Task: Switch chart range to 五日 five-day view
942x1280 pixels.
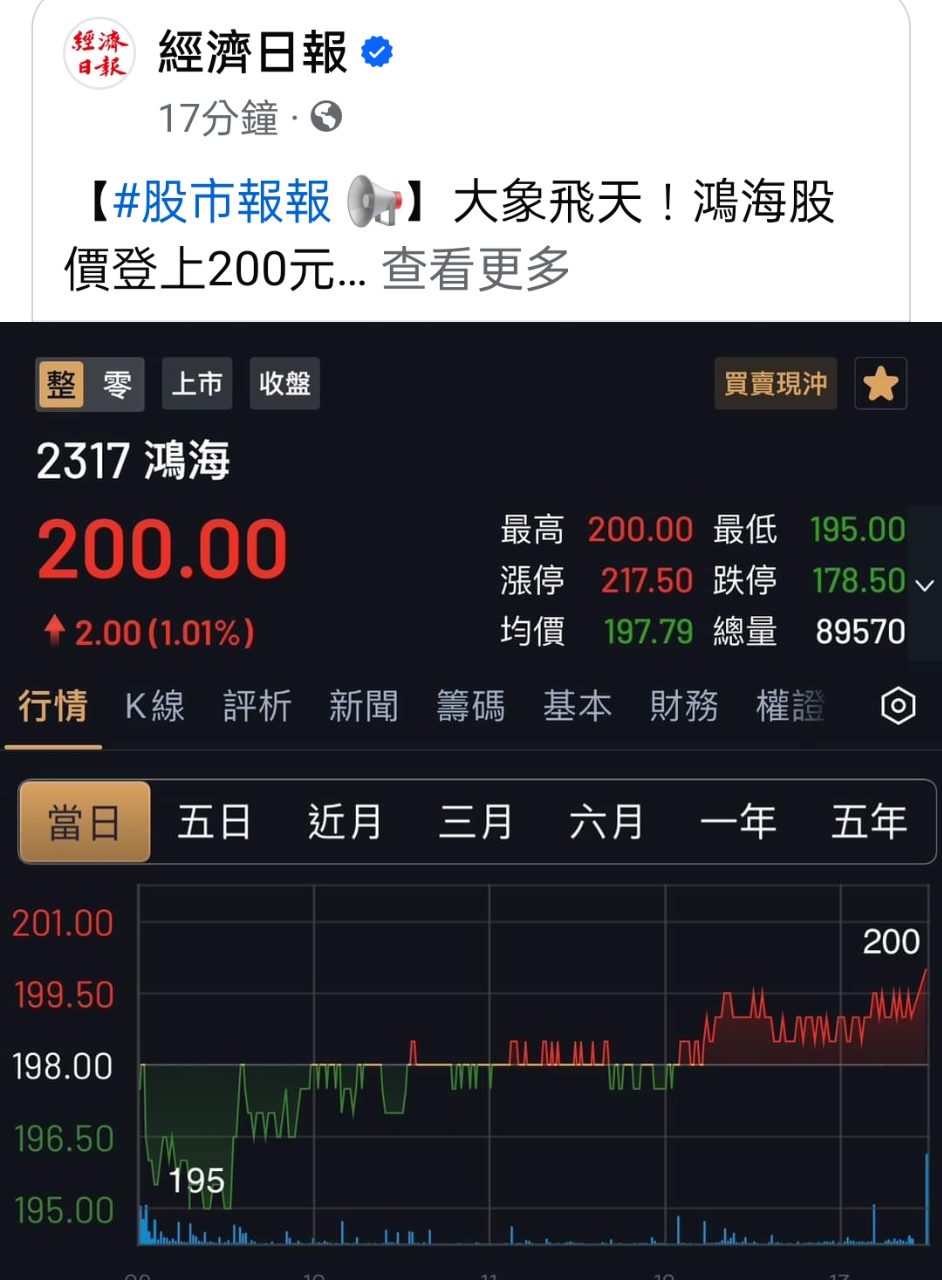Action: click(213, 822)
